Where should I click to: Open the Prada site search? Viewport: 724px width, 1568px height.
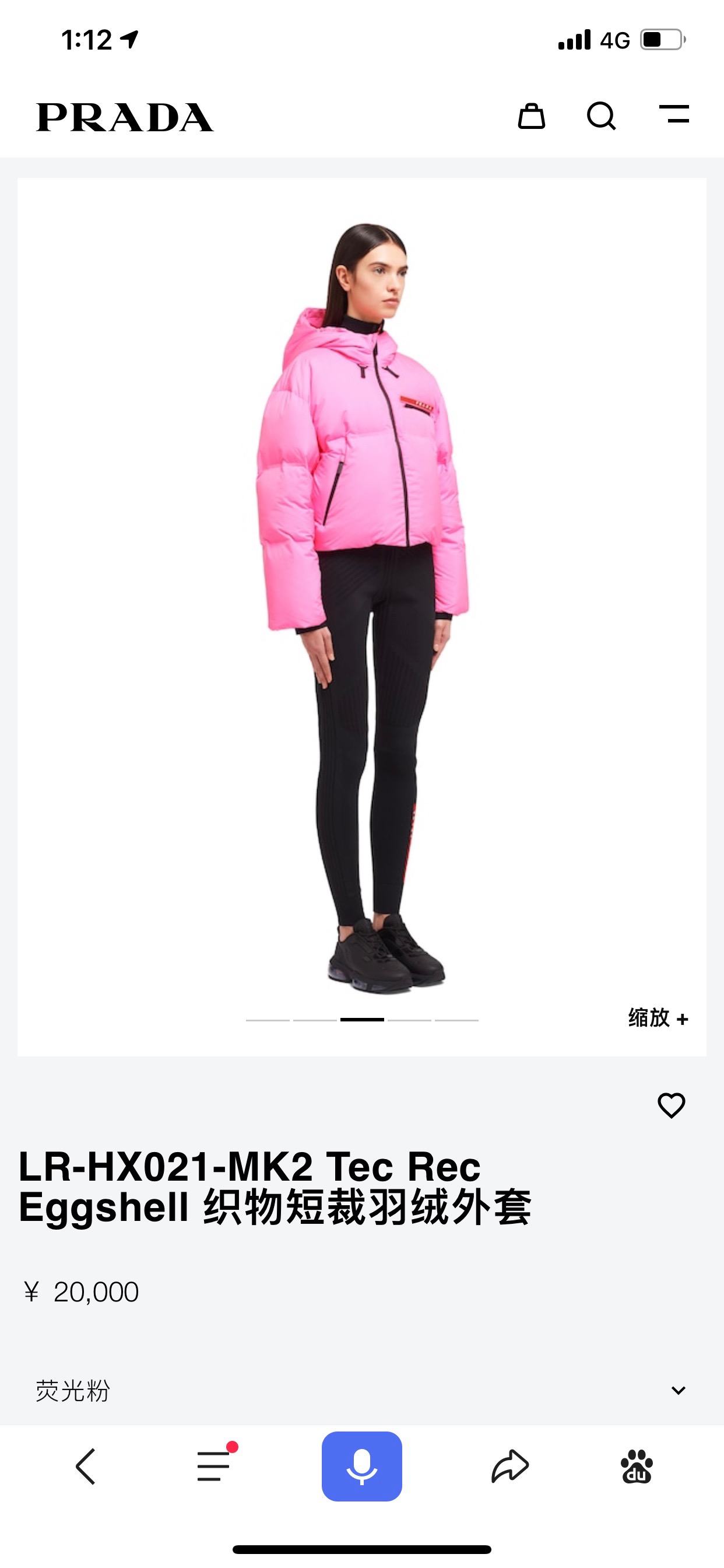[x=601, y=116]
